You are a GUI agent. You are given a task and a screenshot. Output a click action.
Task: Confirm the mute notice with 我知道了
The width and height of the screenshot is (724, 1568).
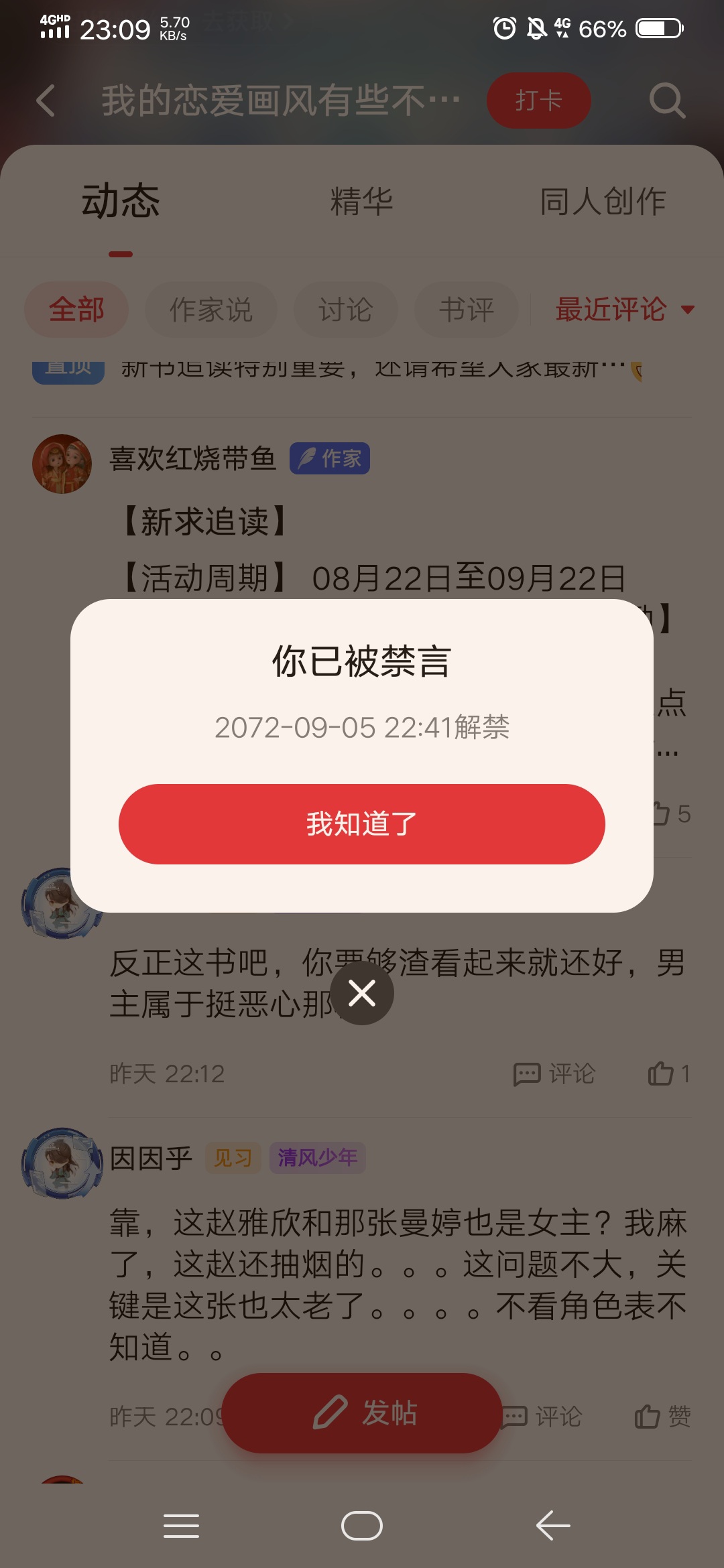[362, 824]
